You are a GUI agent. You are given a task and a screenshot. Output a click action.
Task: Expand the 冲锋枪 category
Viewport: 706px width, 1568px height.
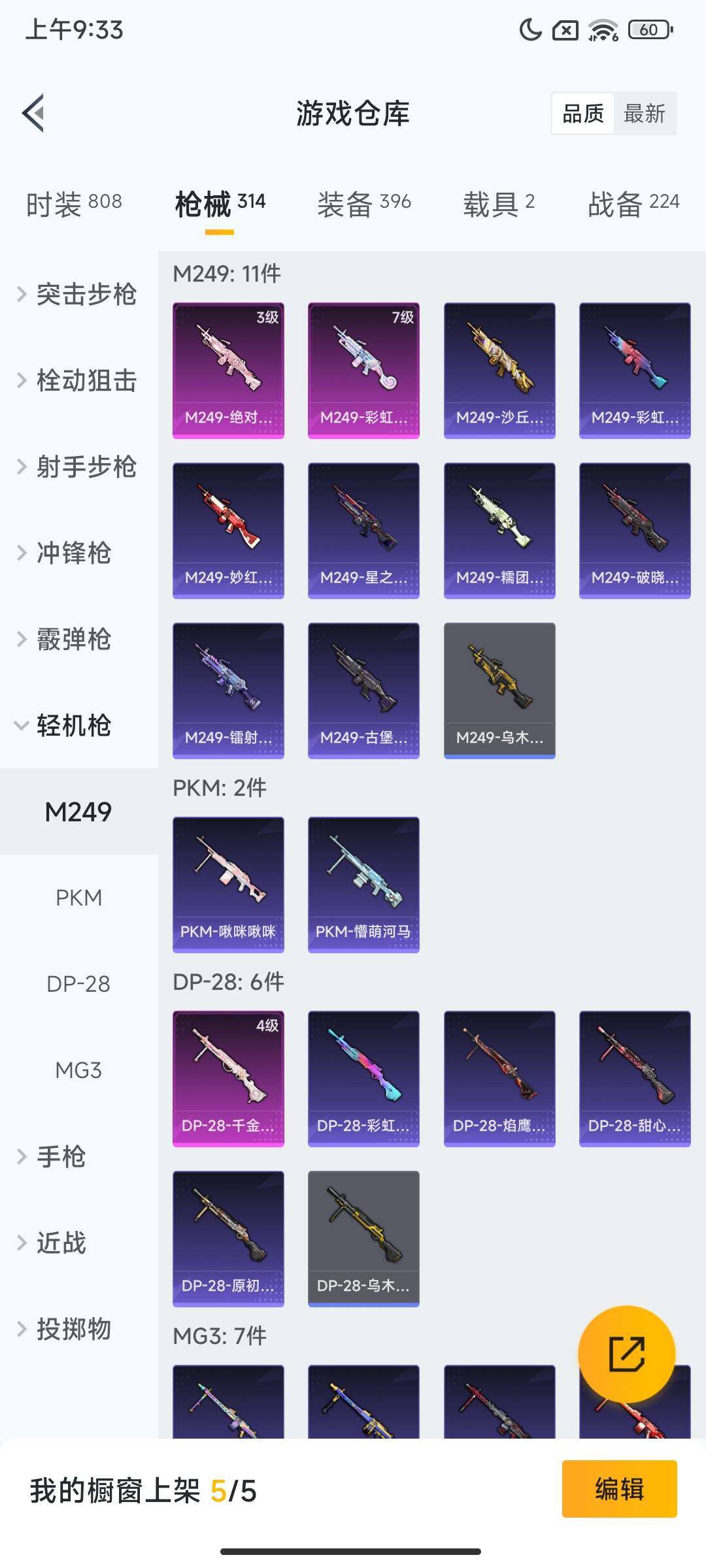point(72,553)
